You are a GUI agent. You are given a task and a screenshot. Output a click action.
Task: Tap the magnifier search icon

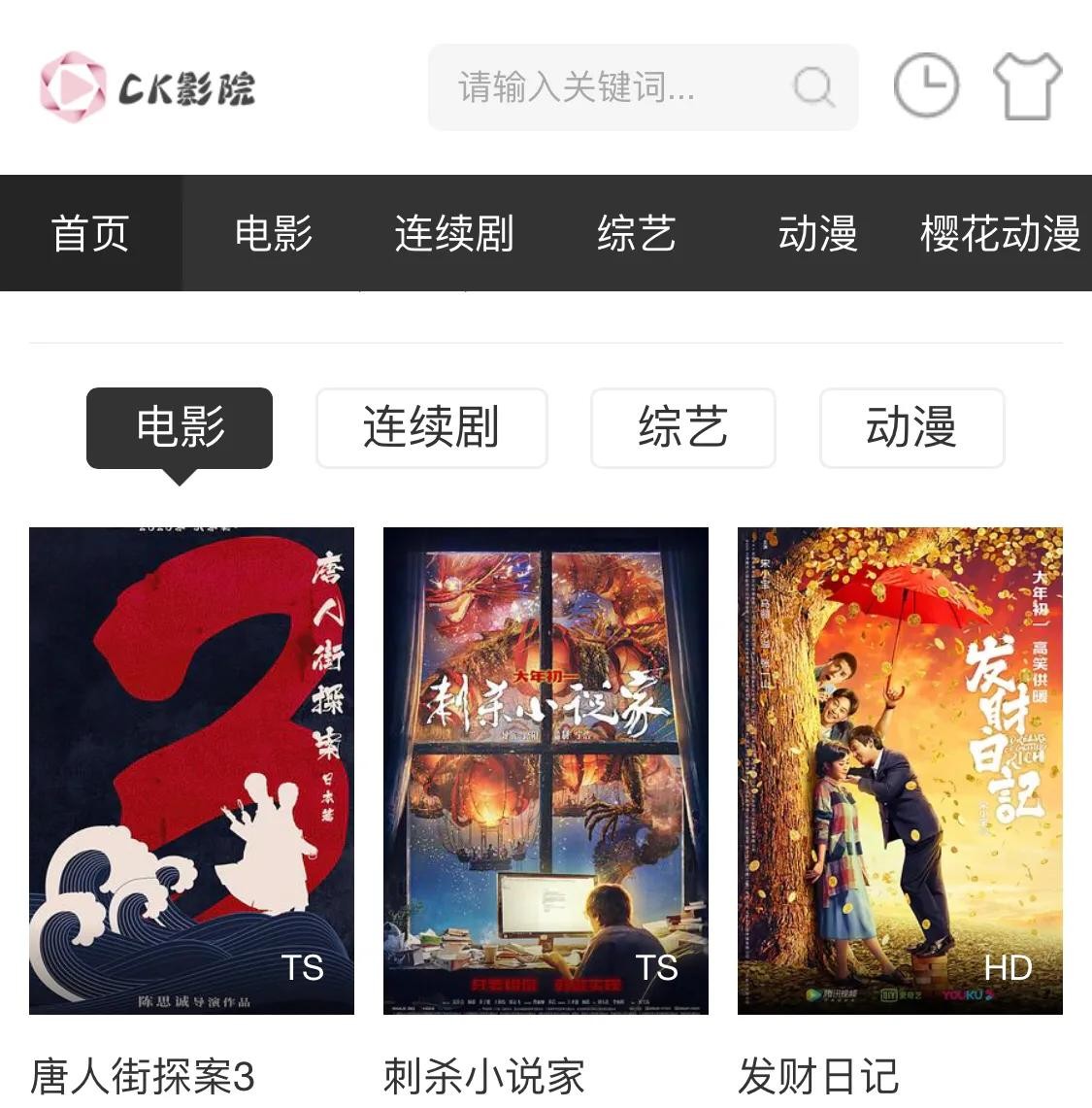pos(813,87)
